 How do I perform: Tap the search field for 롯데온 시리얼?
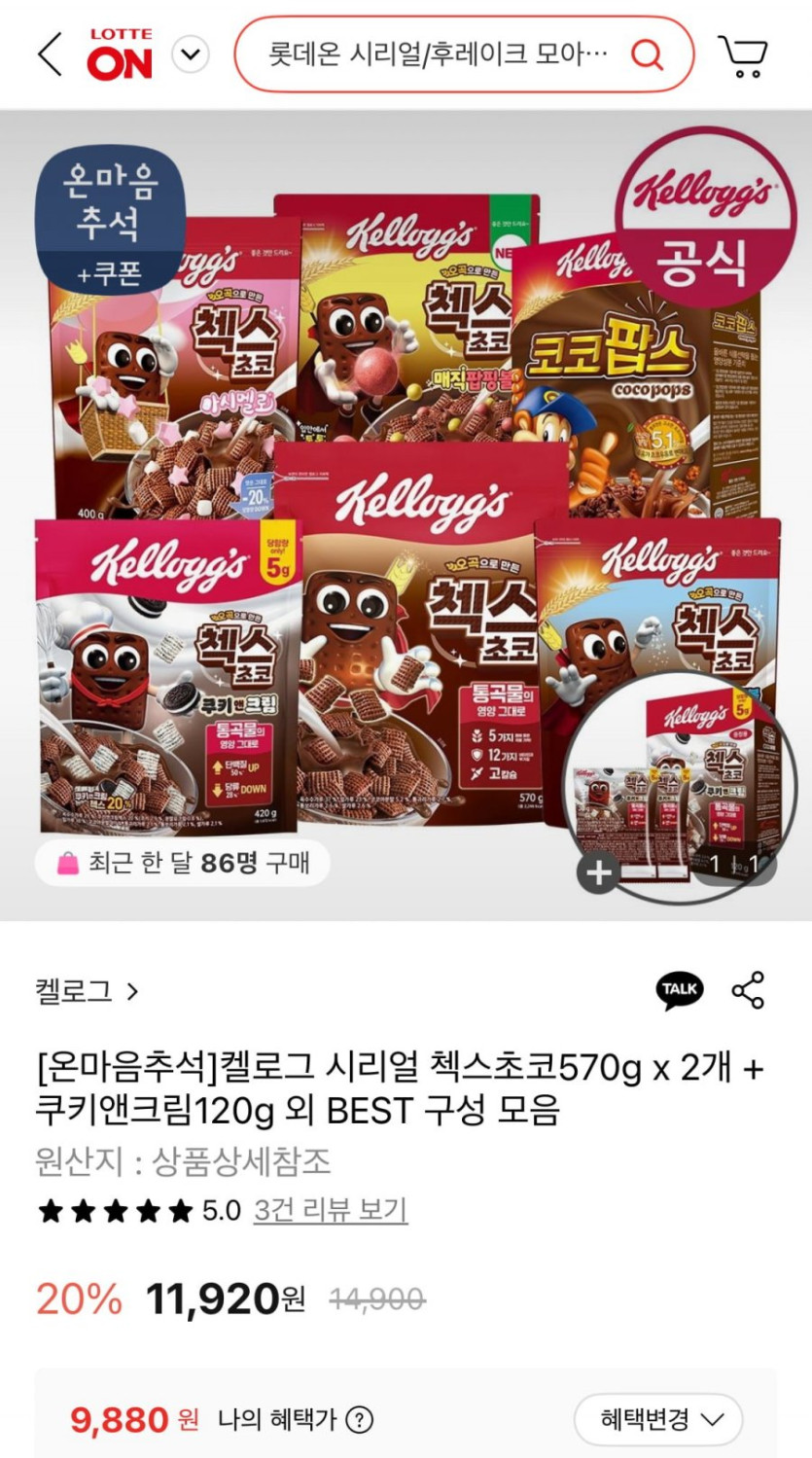438,54
